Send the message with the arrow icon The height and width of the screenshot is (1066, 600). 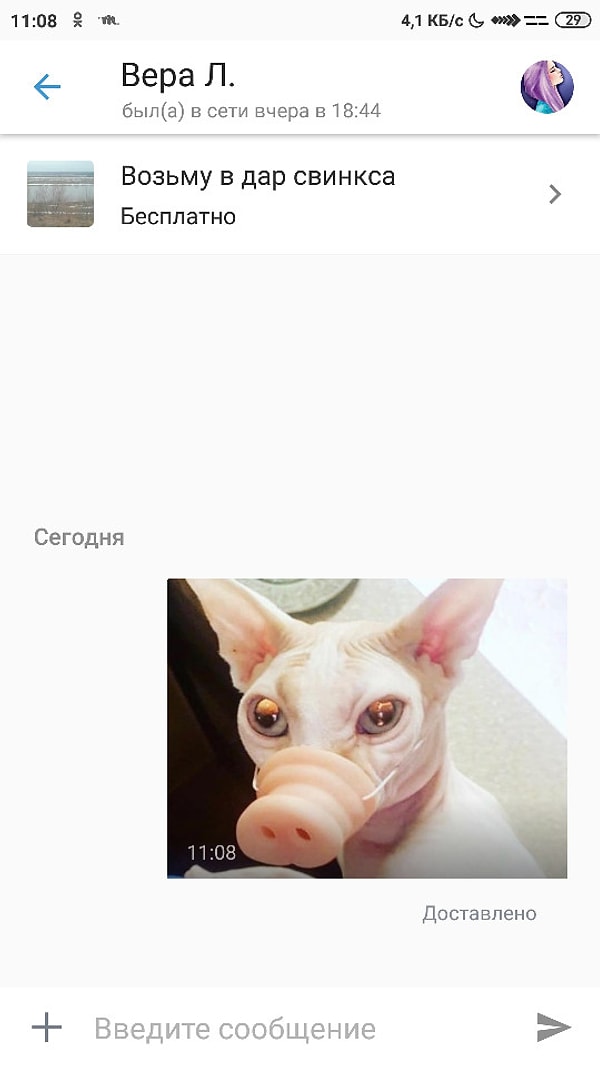coord(553,1027)
